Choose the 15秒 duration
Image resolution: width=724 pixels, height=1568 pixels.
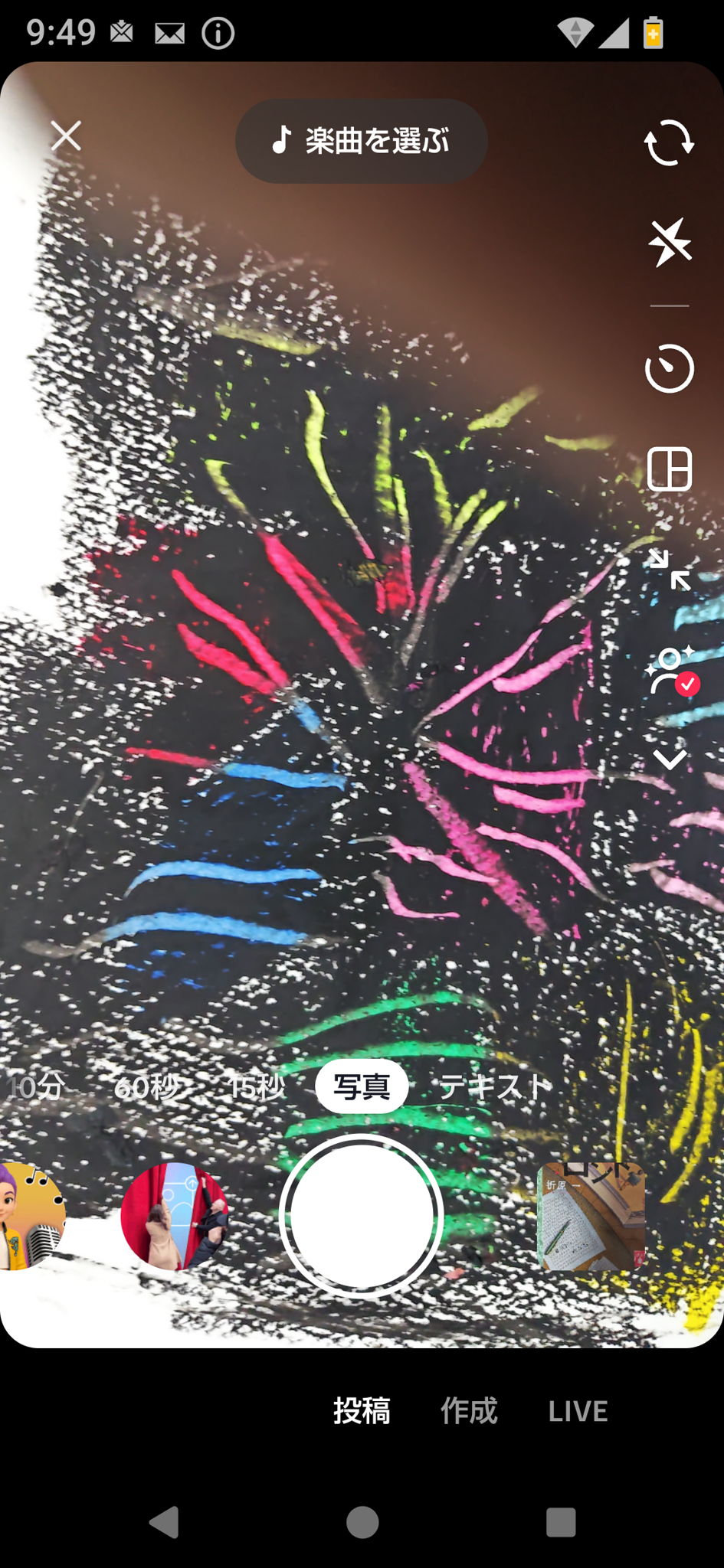tap(256, 1086)
